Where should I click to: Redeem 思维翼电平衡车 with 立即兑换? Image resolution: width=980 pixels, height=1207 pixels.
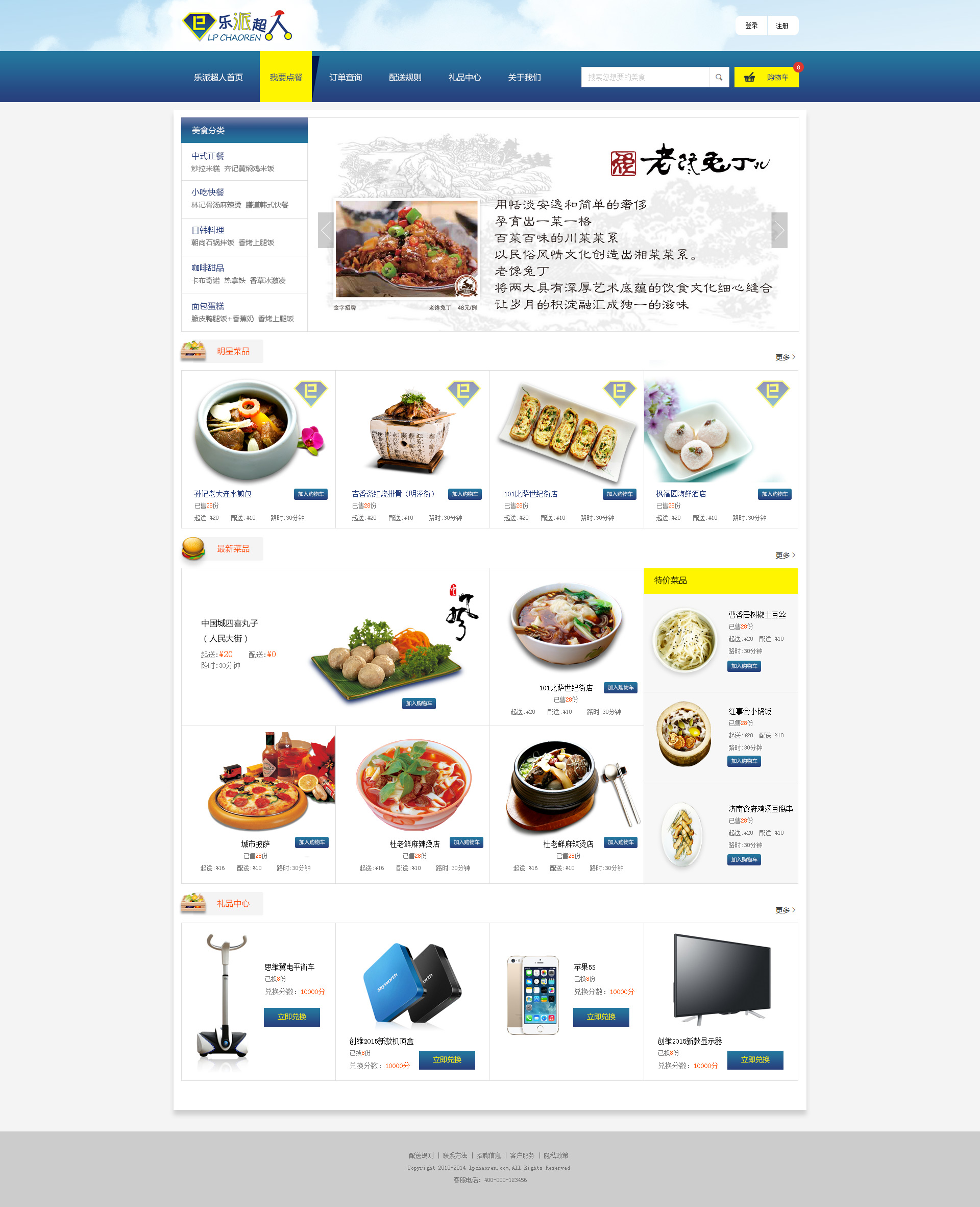point(291,1017)
